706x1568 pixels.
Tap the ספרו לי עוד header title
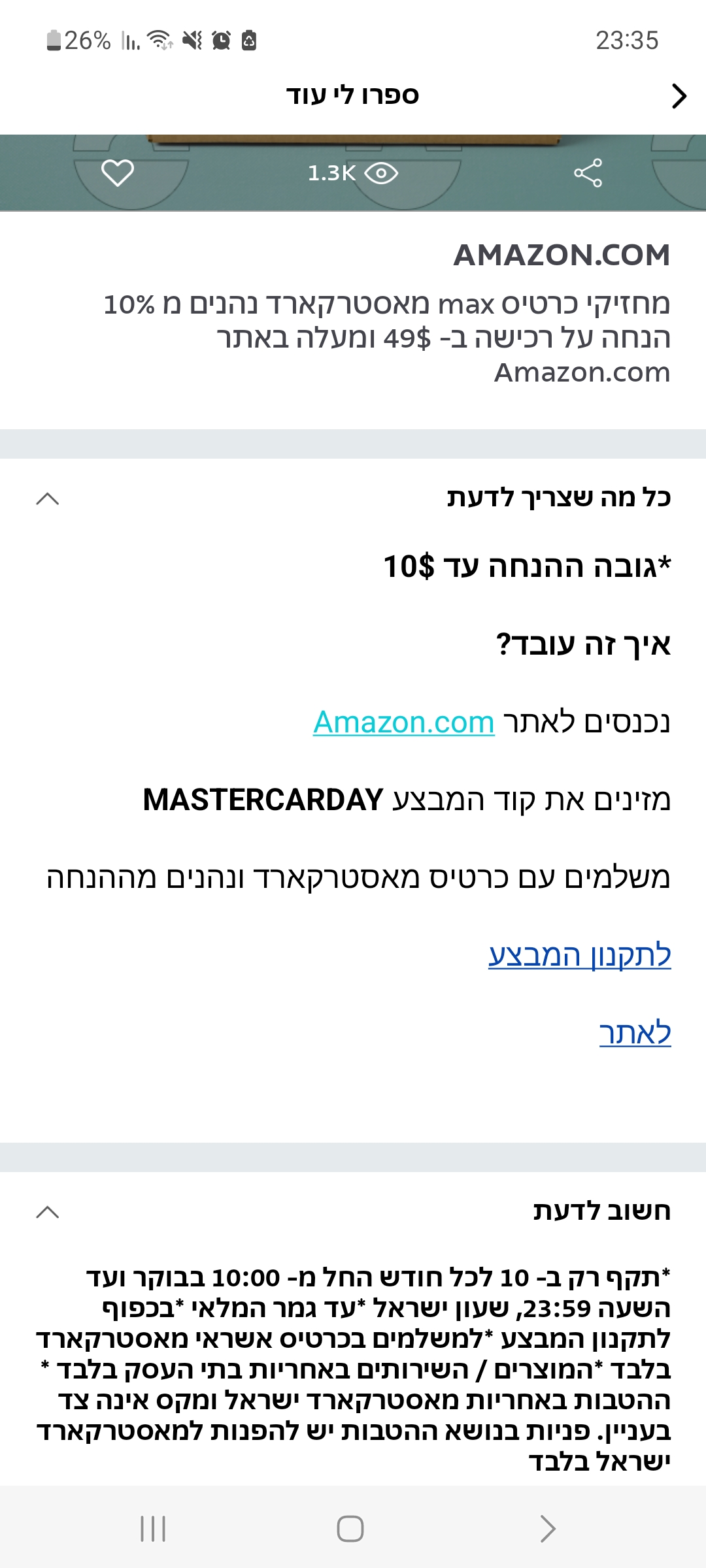click(353, 95)
